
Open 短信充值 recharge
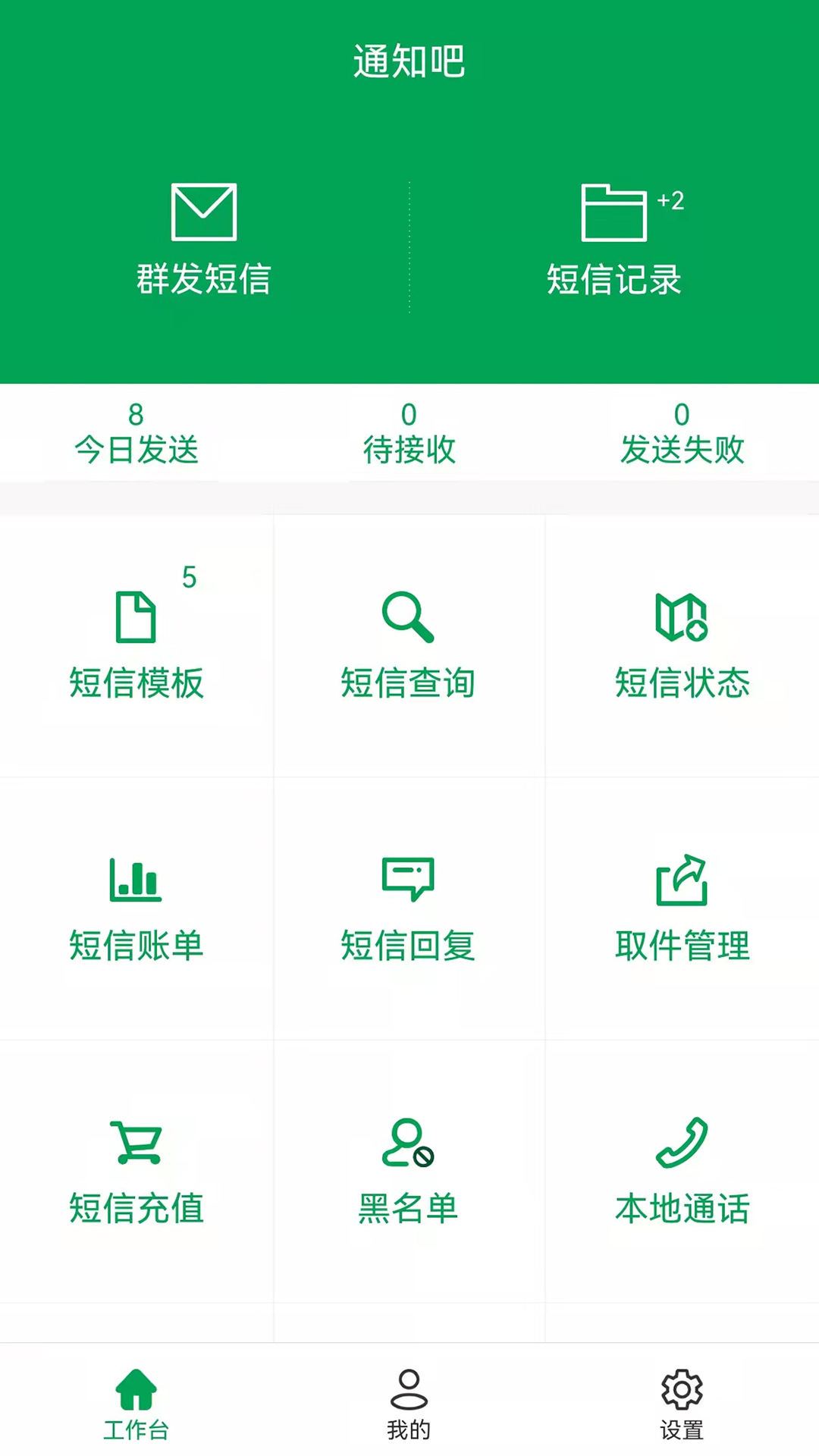point(136,1171)
